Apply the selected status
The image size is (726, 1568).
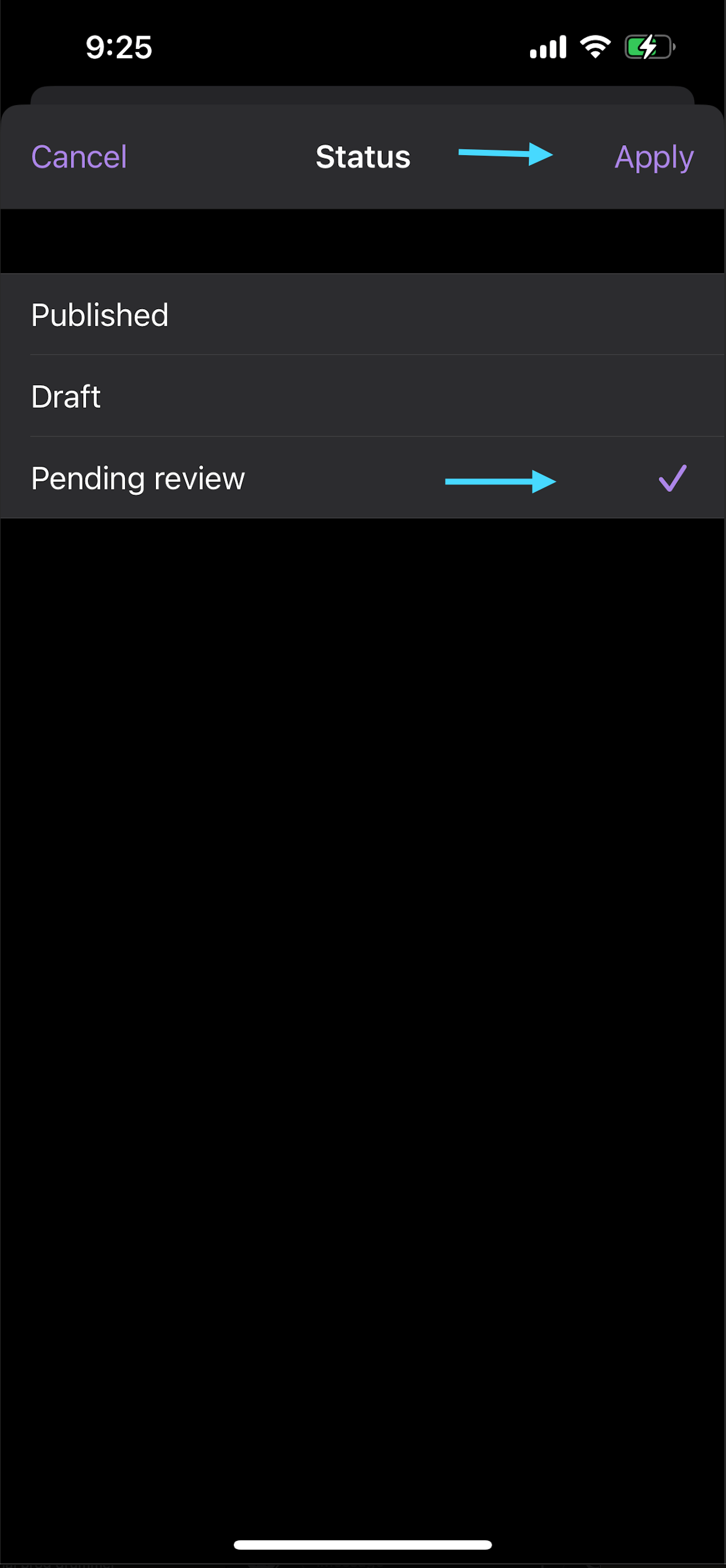coord(653,157)
